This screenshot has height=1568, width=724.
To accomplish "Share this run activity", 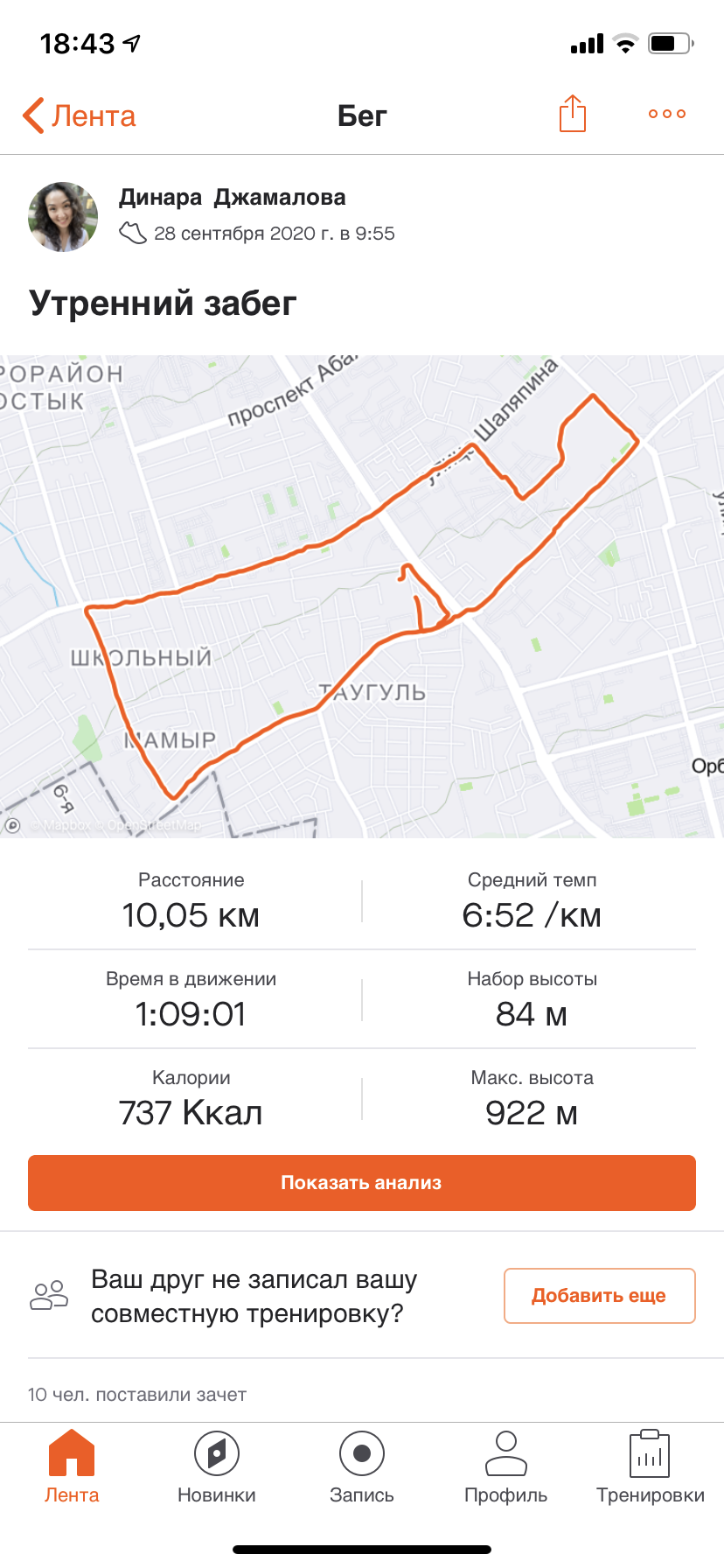I will [x=572, y=114].
